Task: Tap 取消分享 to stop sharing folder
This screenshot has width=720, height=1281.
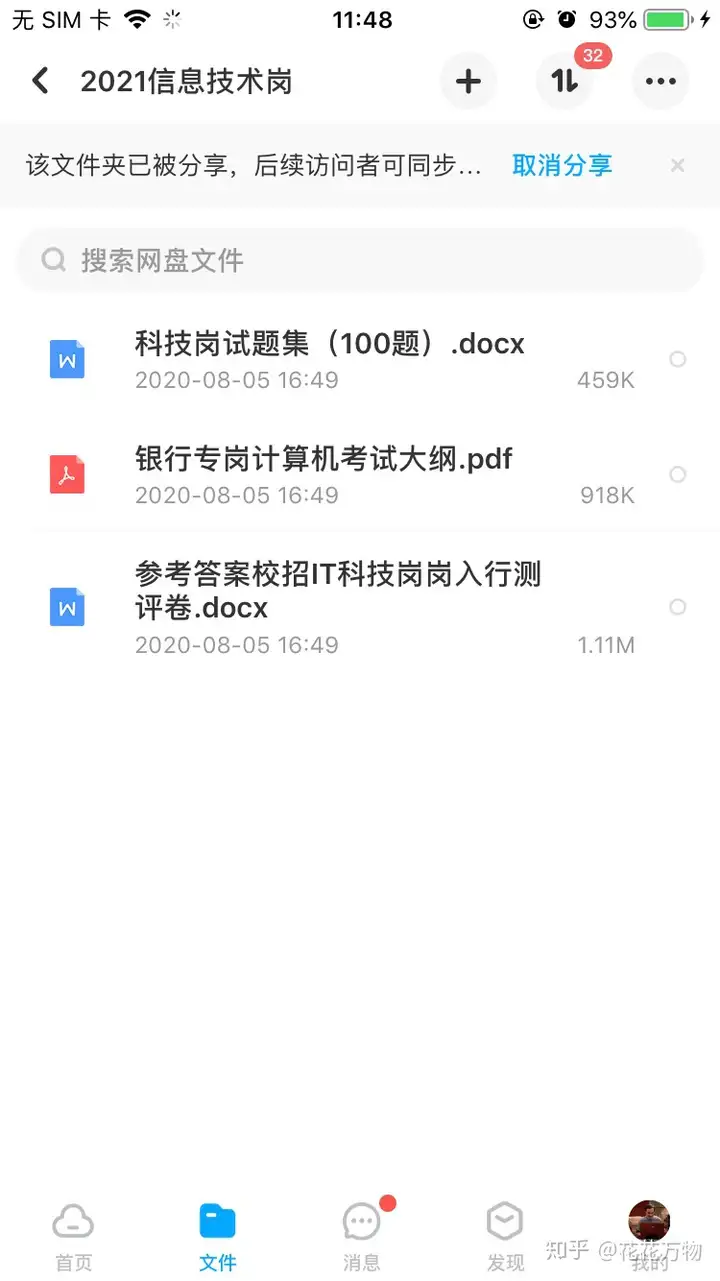Action: 562,166
